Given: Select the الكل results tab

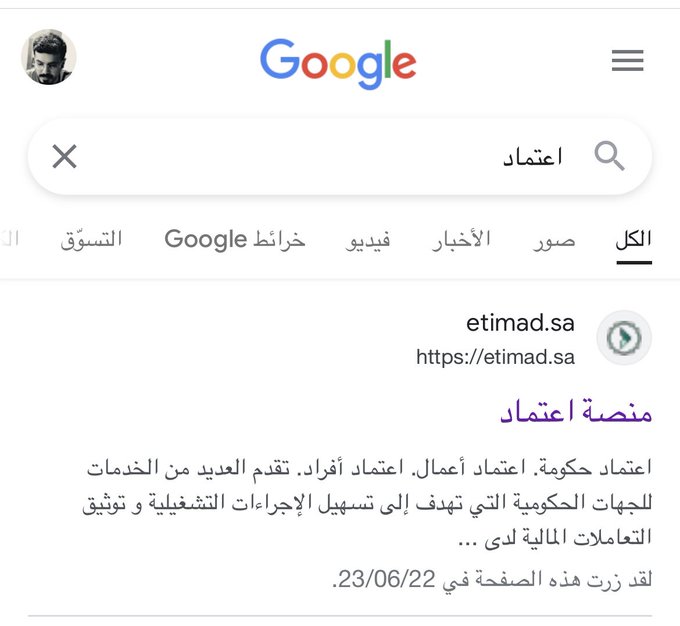Looking at the screenshot, I should point(634,240).
